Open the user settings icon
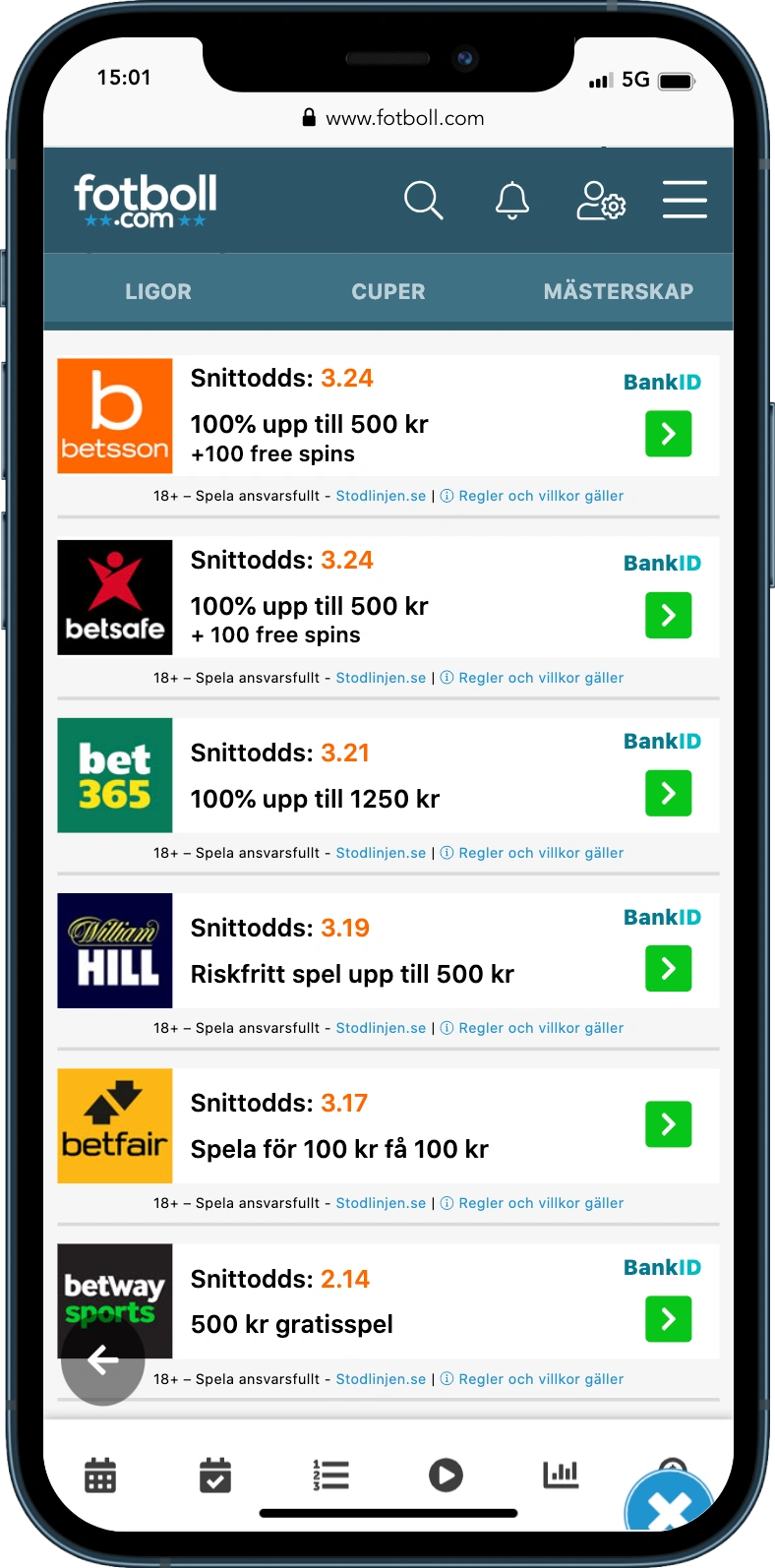775x1568 pixels. [600, 200]
